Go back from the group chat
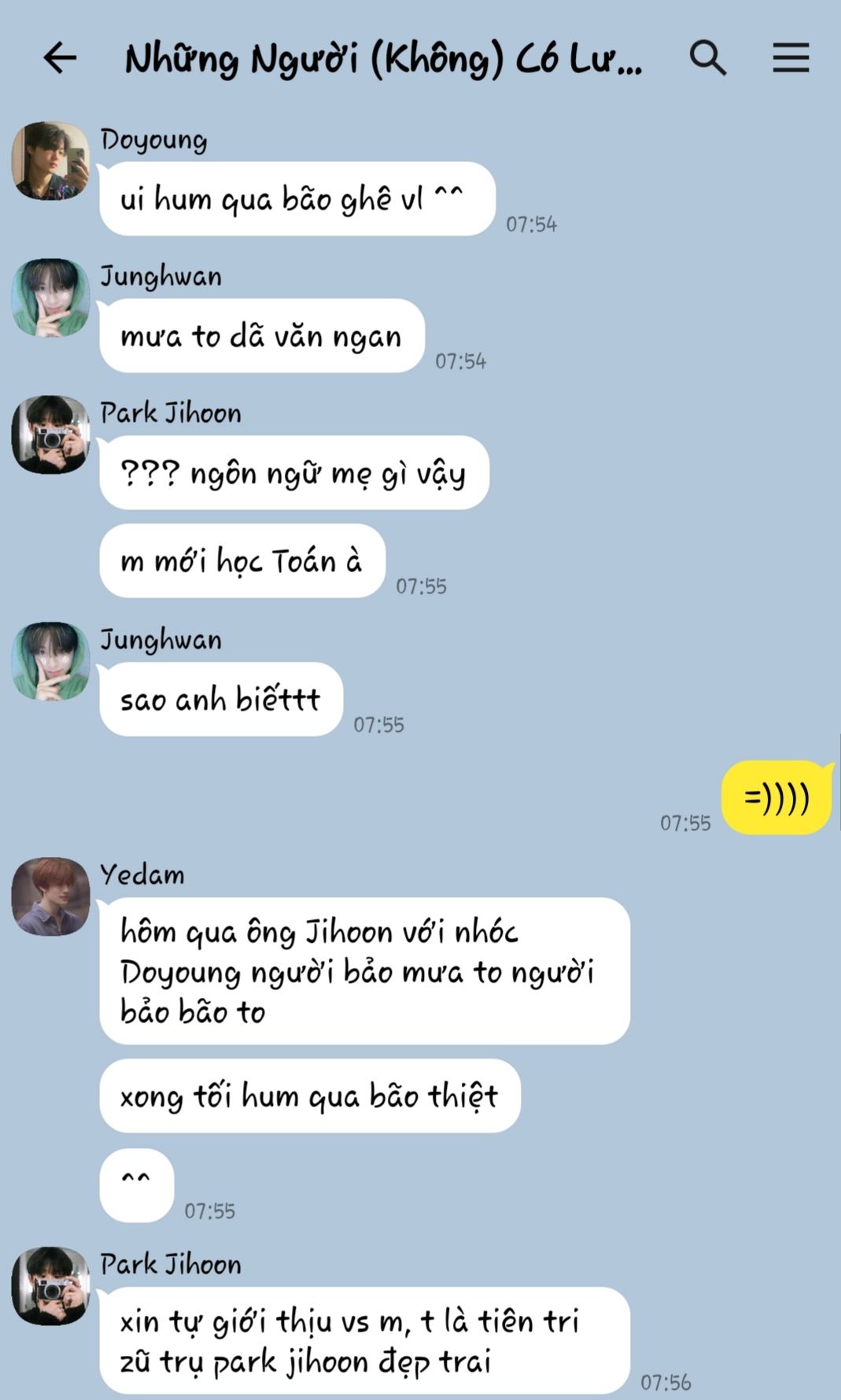The width and height of the screenshot is (841, 1400). point(60,58)
